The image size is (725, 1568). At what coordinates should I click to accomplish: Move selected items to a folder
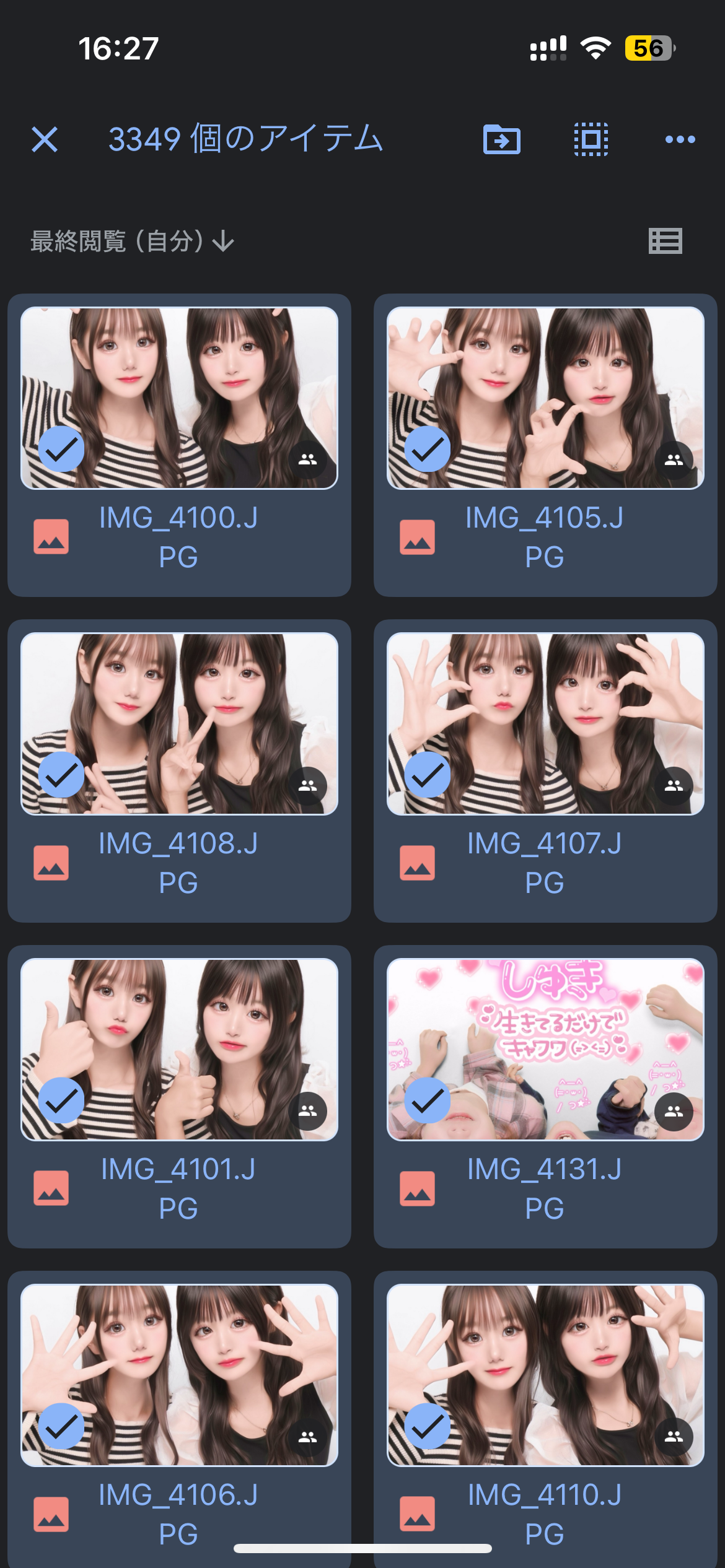(x=501, y=139)
